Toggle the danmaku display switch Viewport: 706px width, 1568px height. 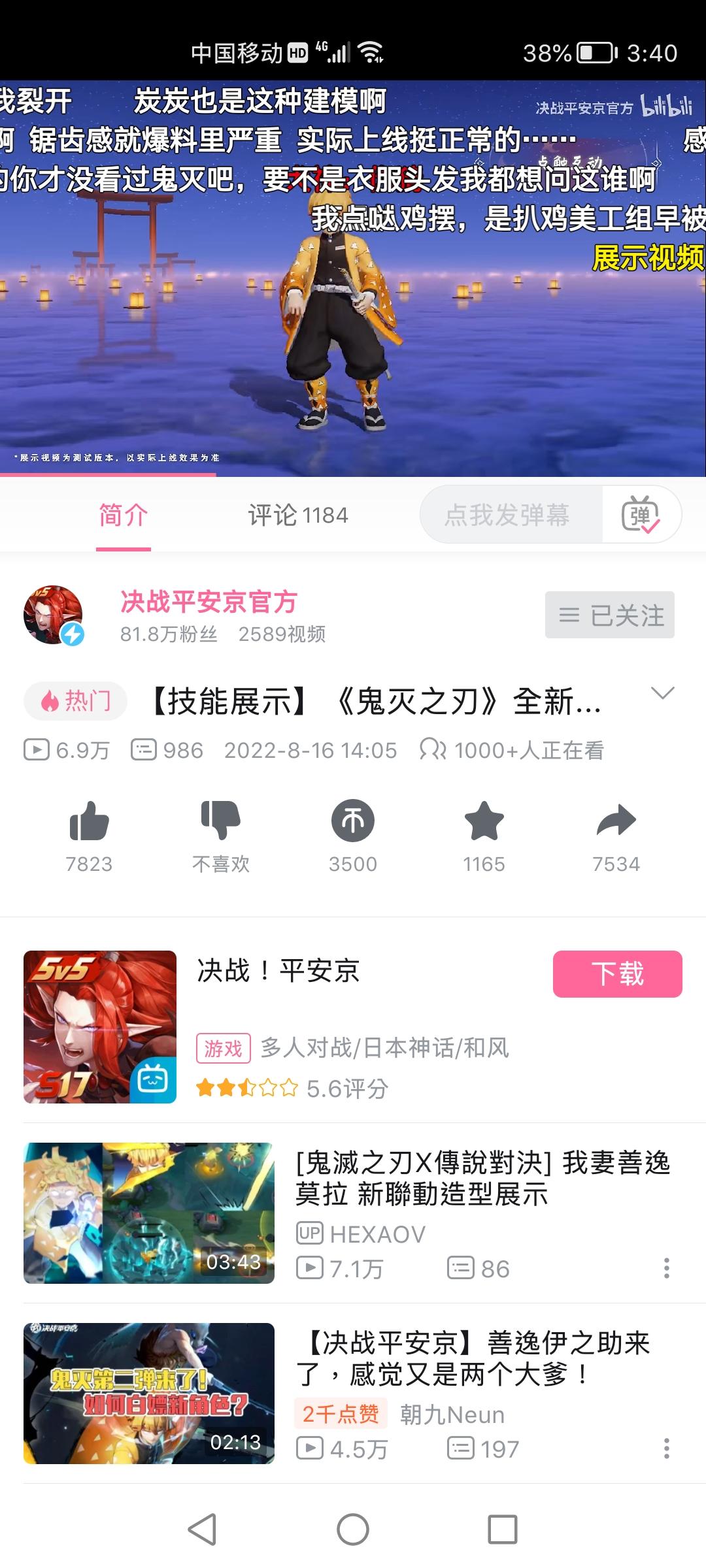coord(641,515)
